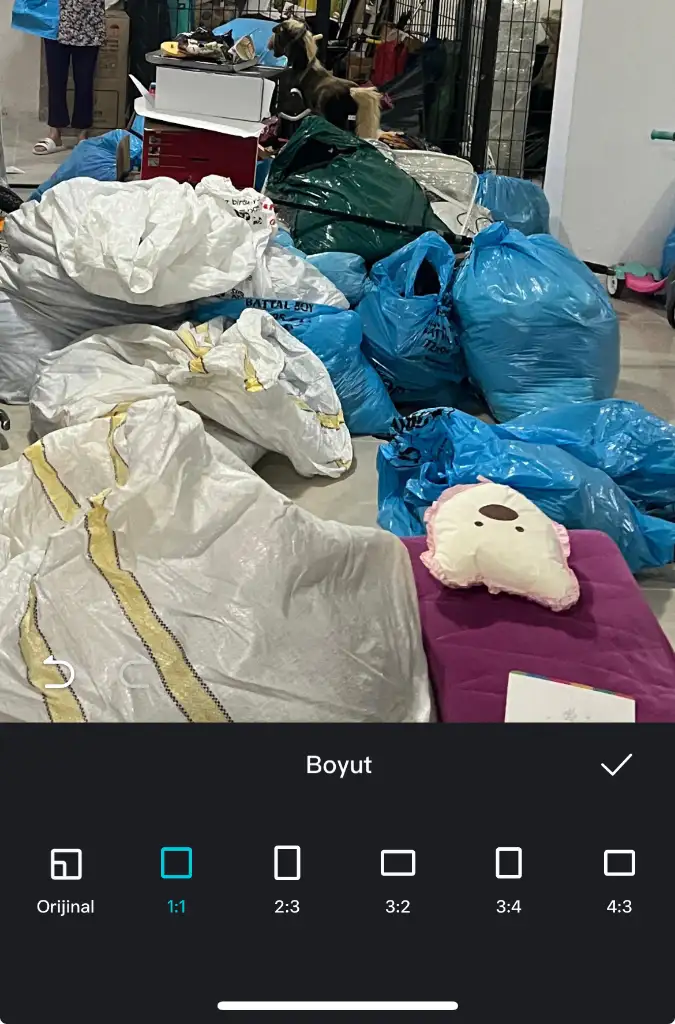Select the Orijinal aspect ratio
This screenshot has height=1024, width=675.
tap(66, 879)
